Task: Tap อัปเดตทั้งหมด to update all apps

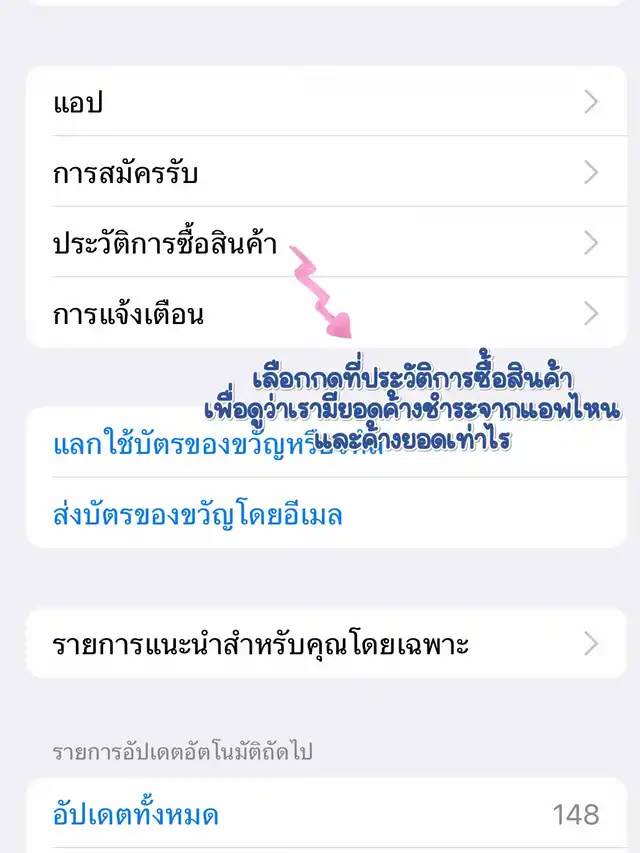Action: point(135,814)
